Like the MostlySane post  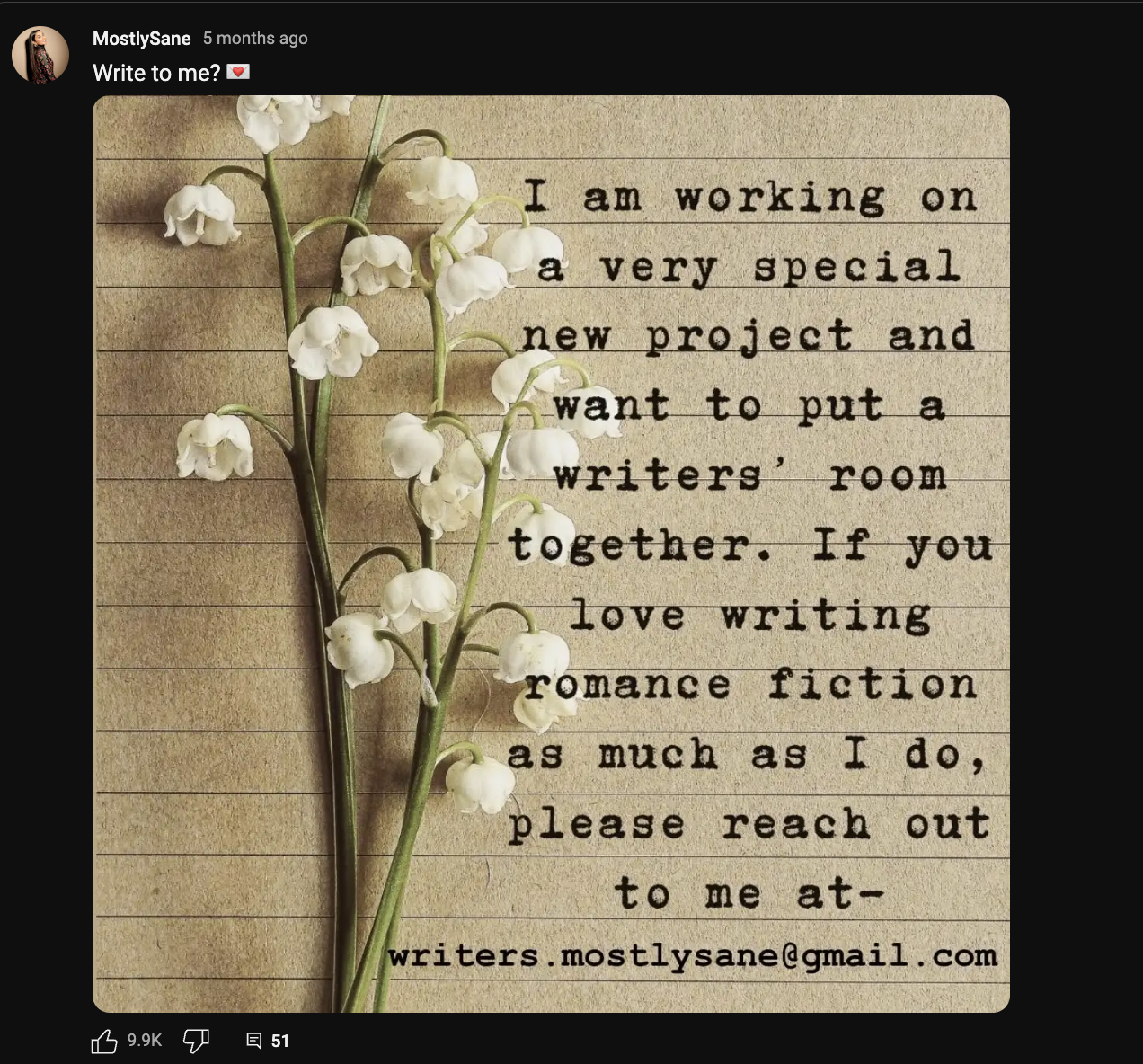(105, 1041)
